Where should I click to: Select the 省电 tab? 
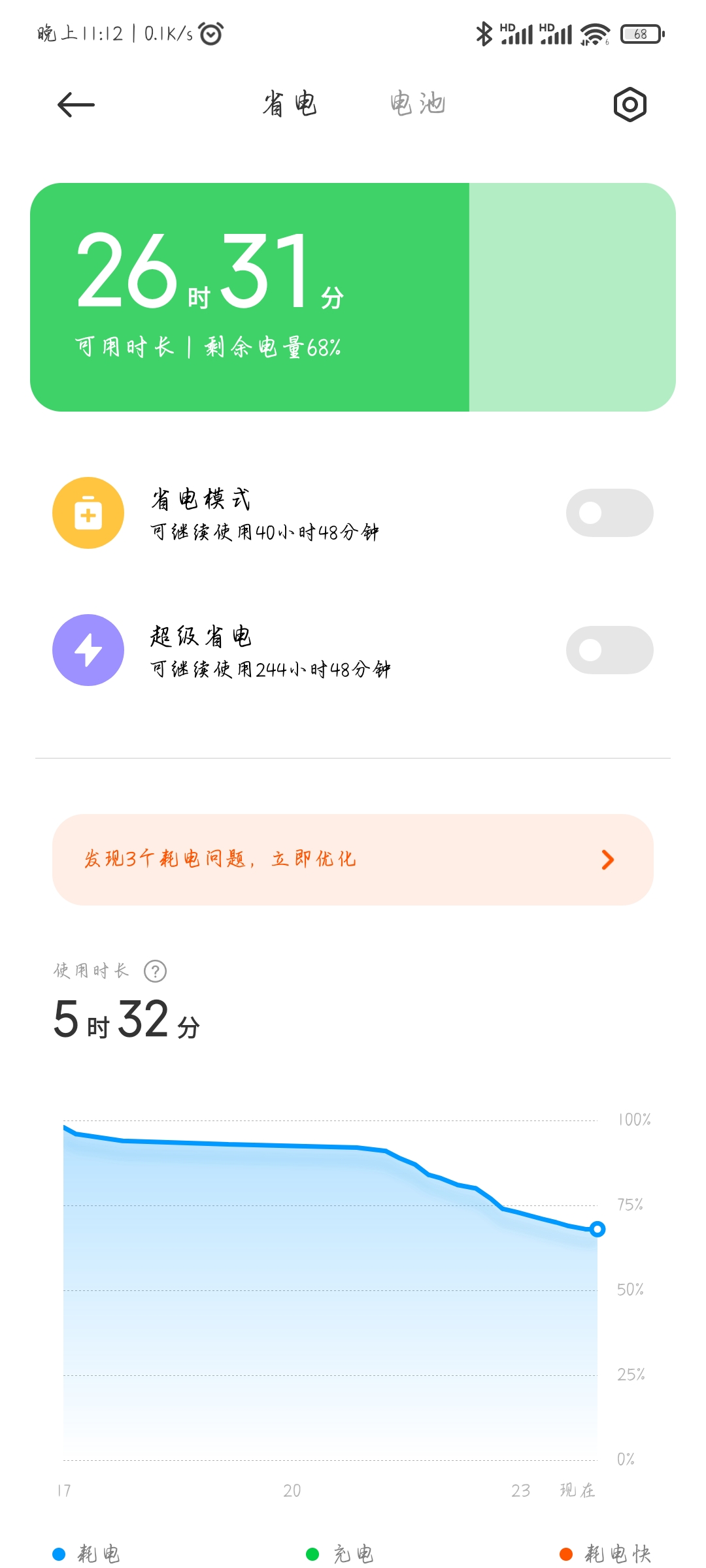click(290, 104)
